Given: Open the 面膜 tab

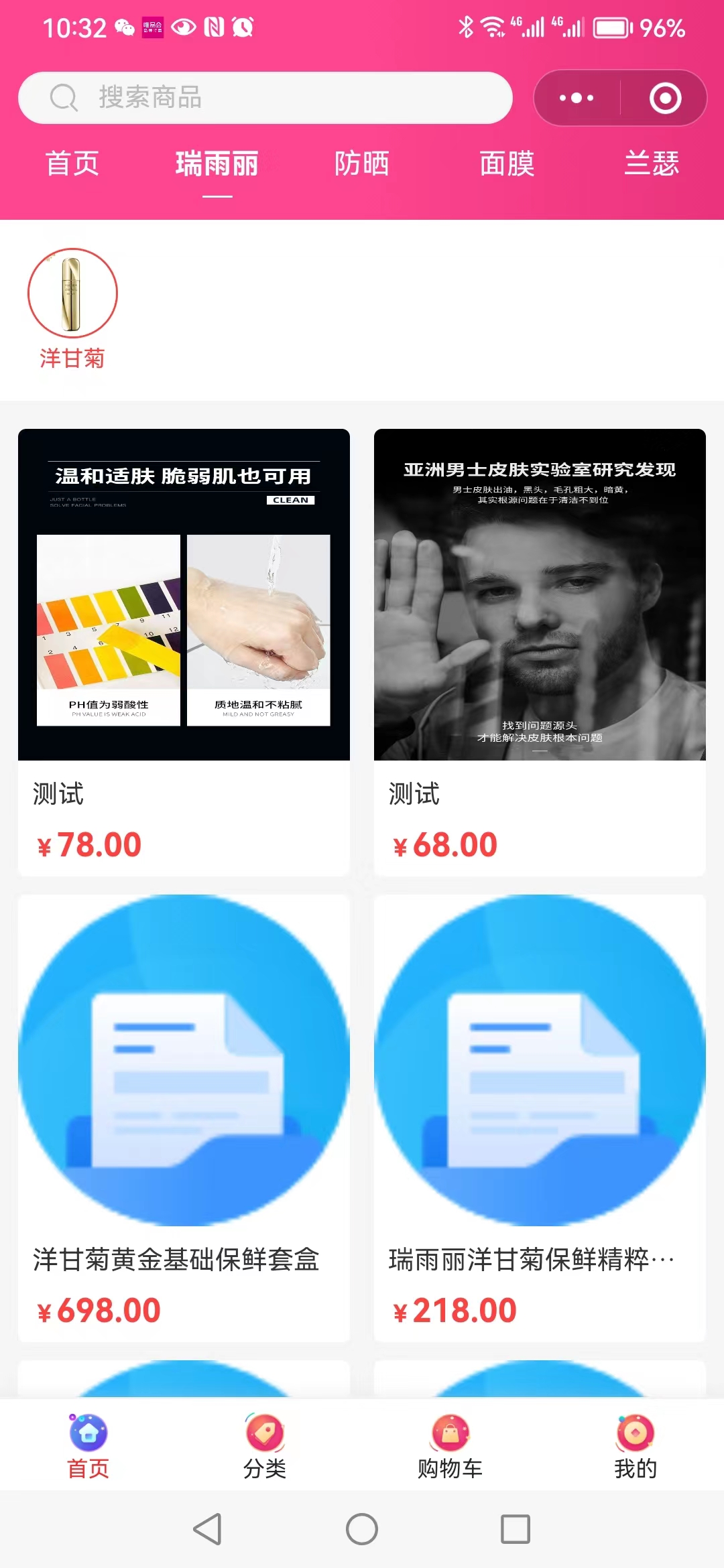Looking at the screenshot, I should (x=507, y=164).
